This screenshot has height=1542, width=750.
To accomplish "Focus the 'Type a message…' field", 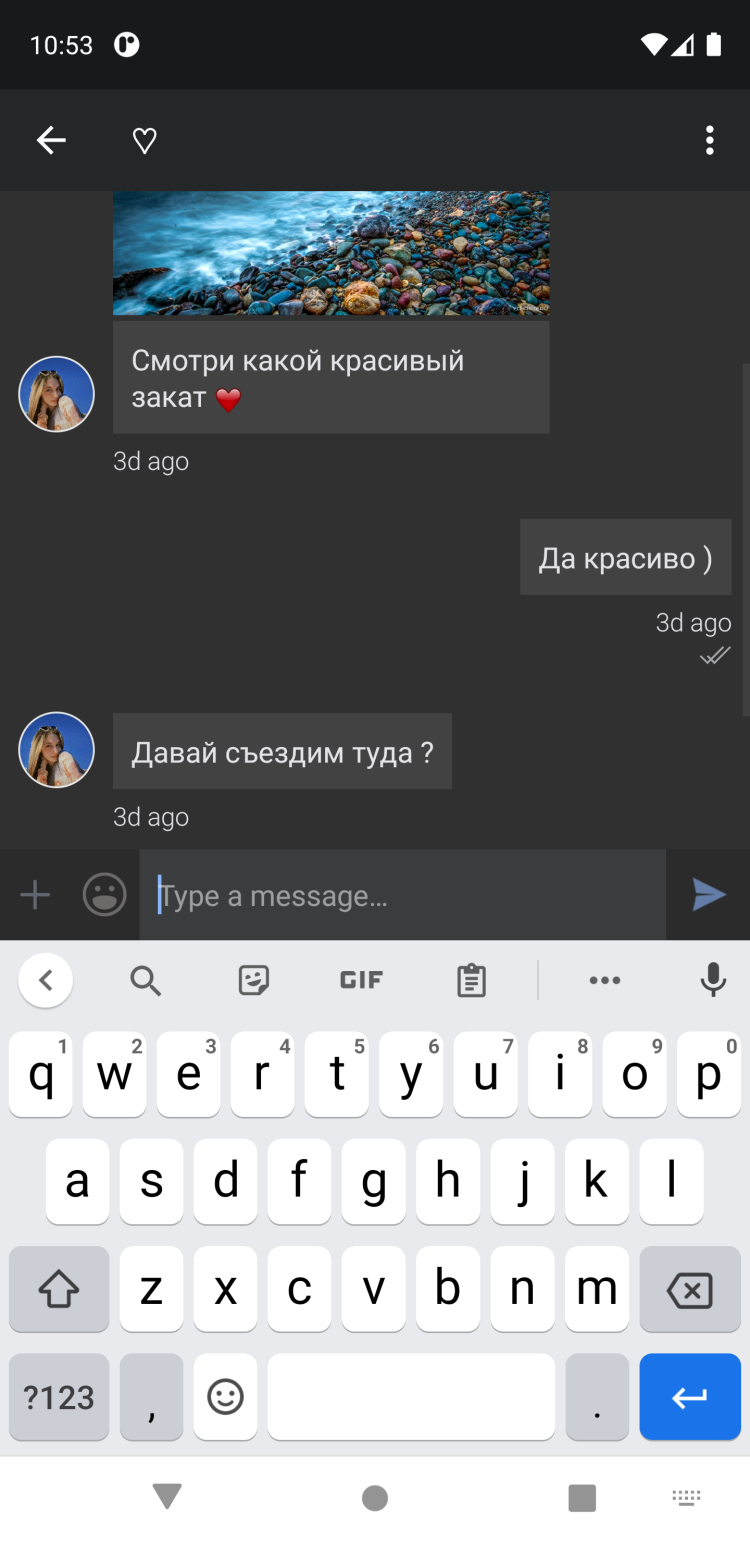I will (402, 895).
